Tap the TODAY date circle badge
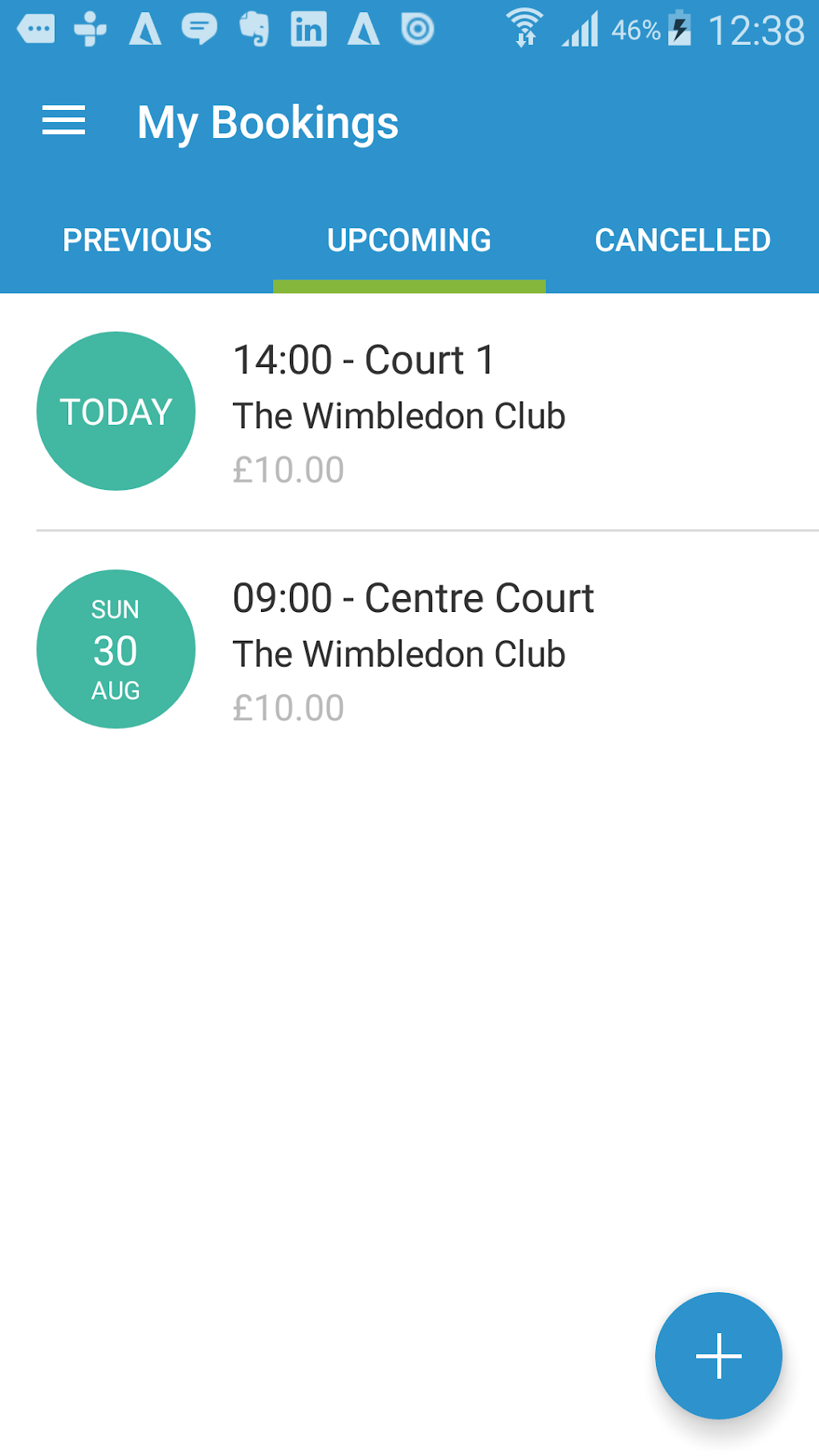The height and width of the screenshot is (1456, 819). coord(116,411)
